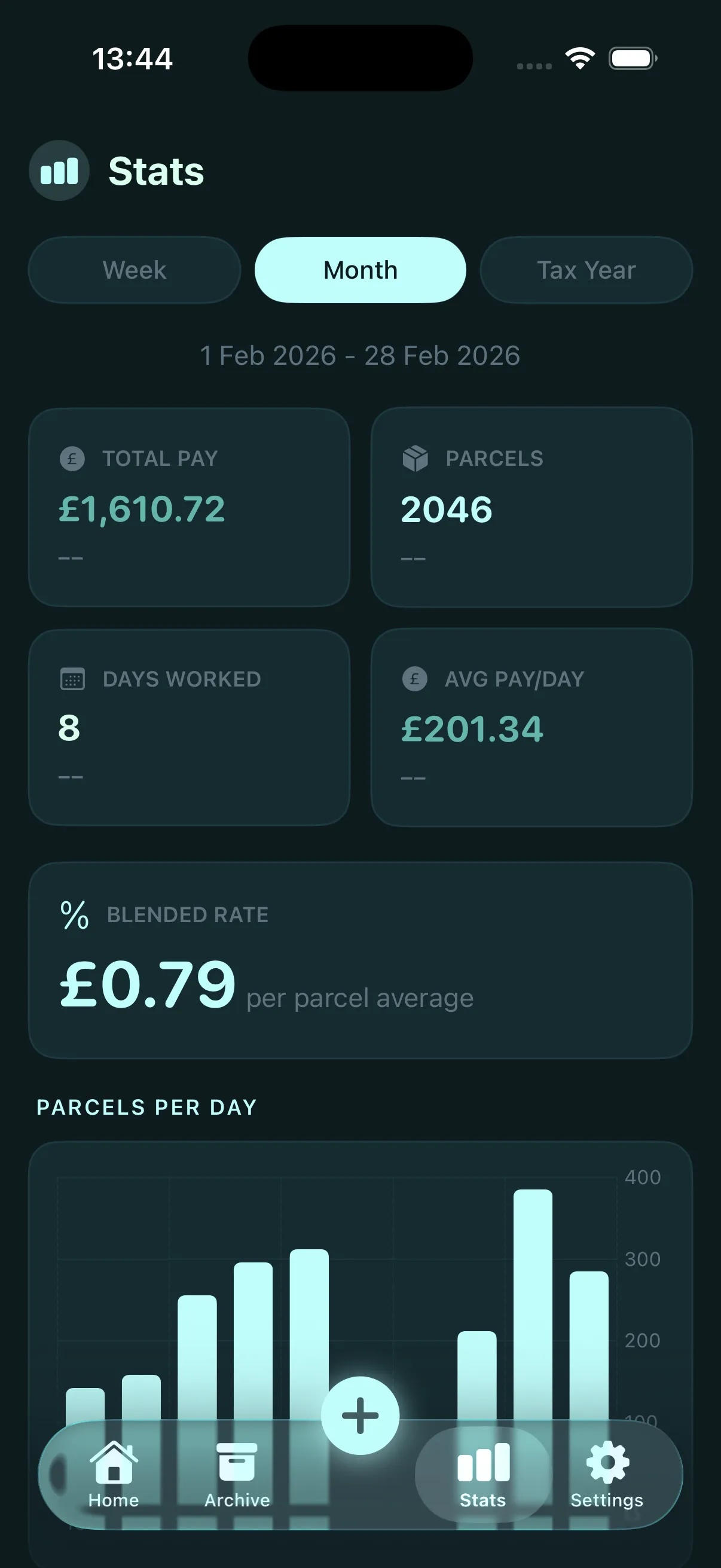
Task: Enable the Tax Year view
Action: pos(586,270)
